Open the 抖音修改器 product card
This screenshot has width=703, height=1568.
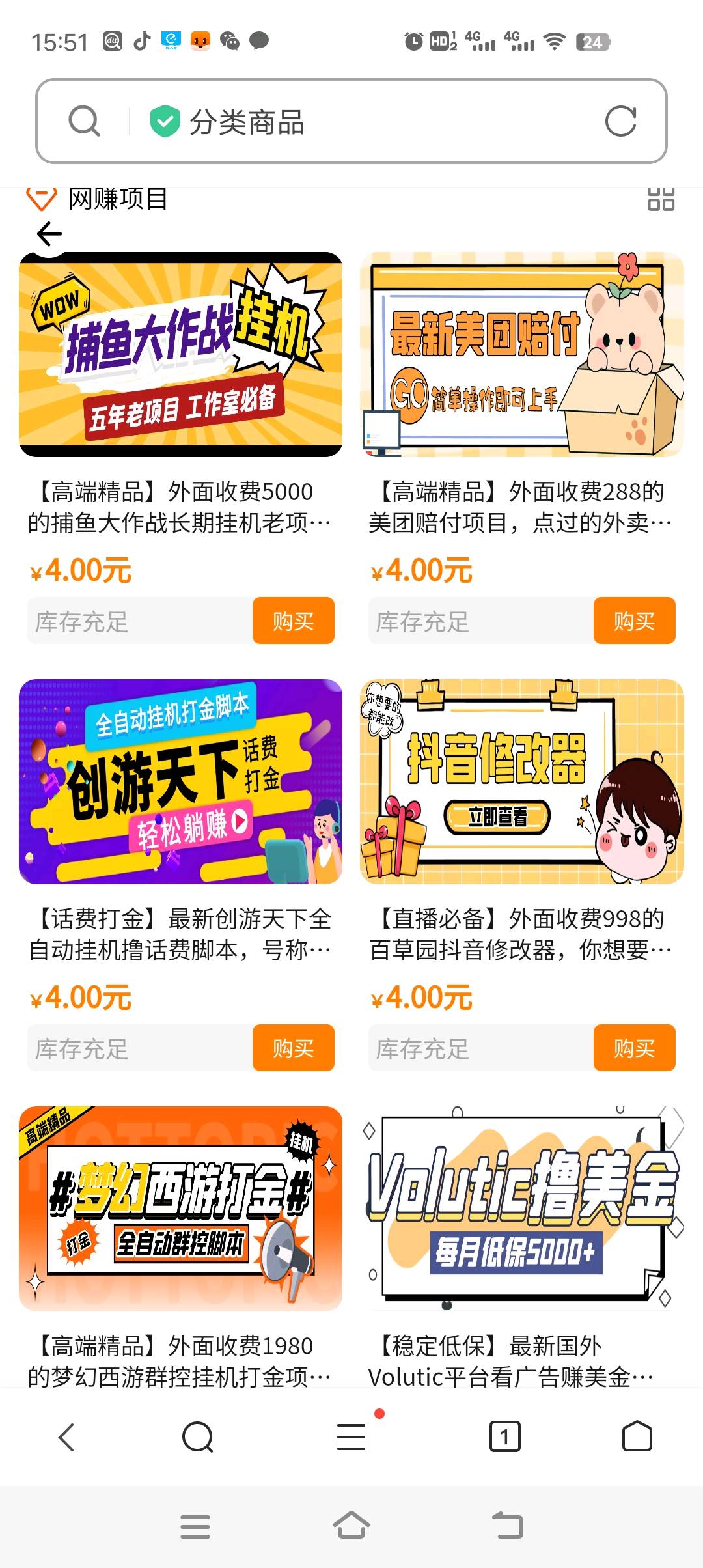(522, 781)
